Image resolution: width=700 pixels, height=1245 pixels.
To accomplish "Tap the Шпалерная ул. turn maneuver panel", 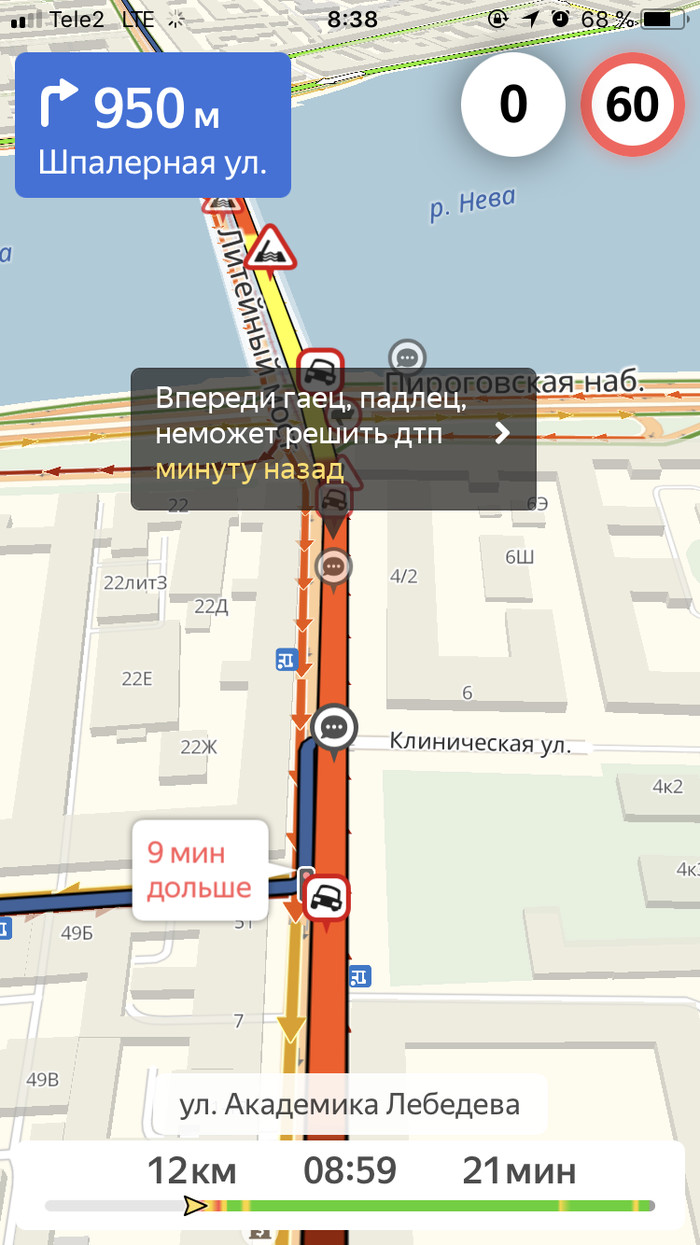I will pyautogui.click(x=153, y=125).
